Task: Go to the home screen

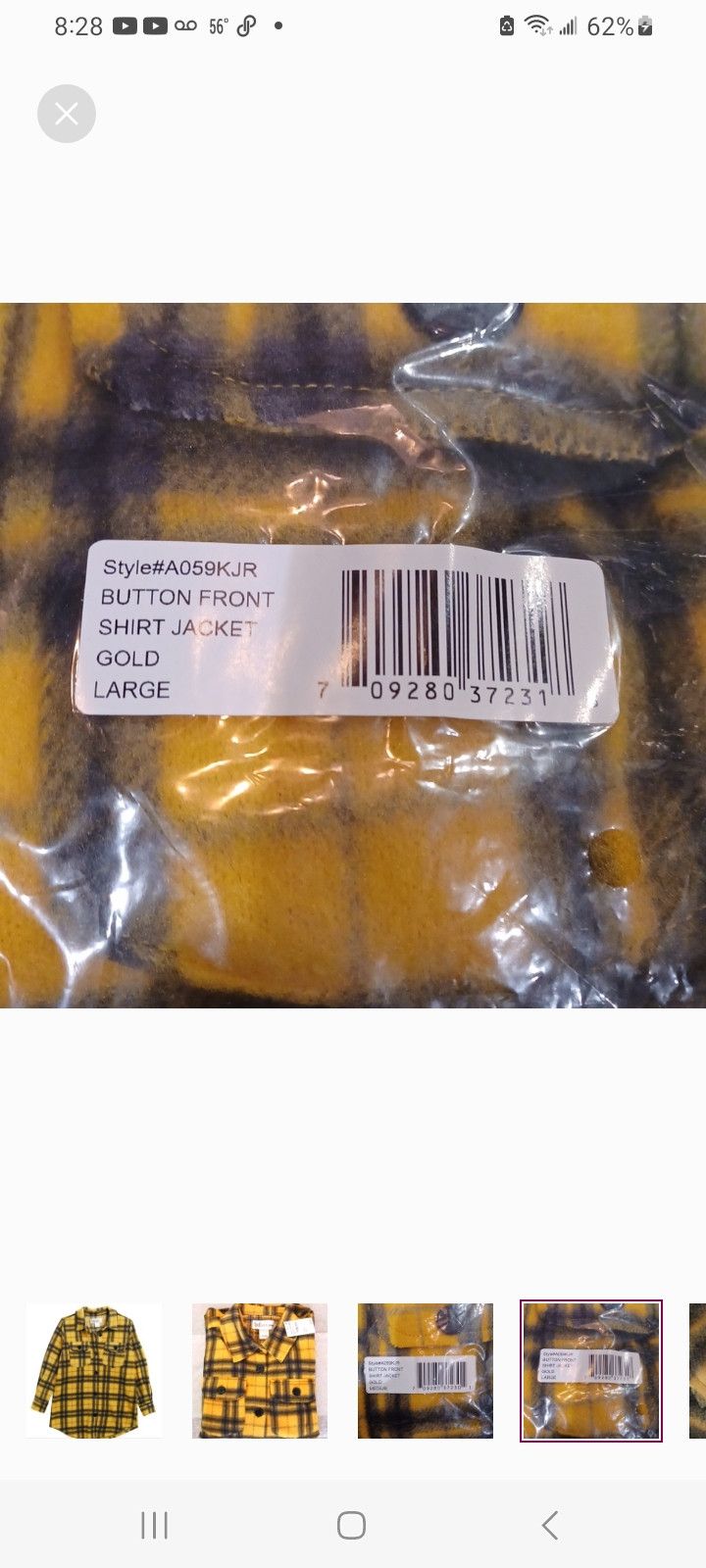Action: [352, 1525]
